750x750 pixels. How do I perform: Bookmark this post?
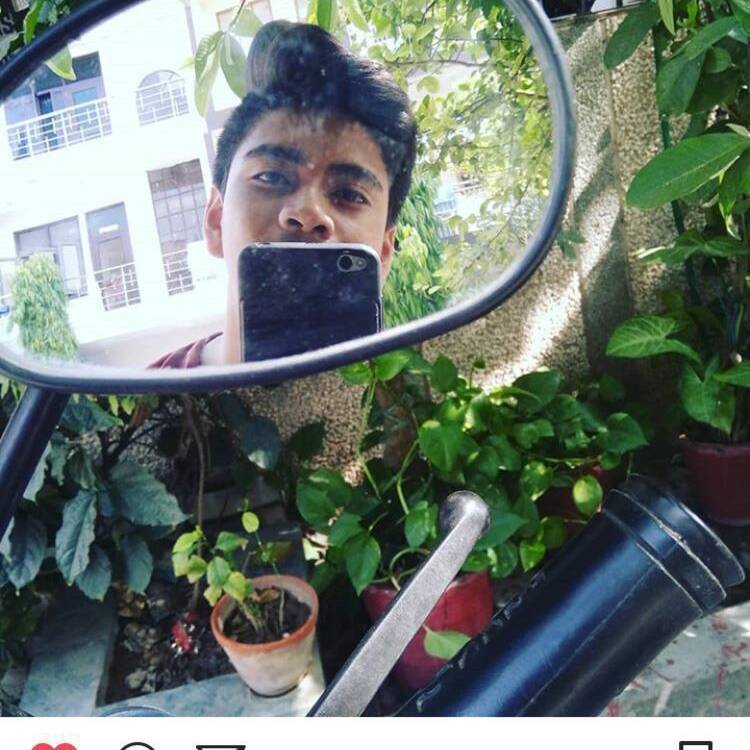695,745
